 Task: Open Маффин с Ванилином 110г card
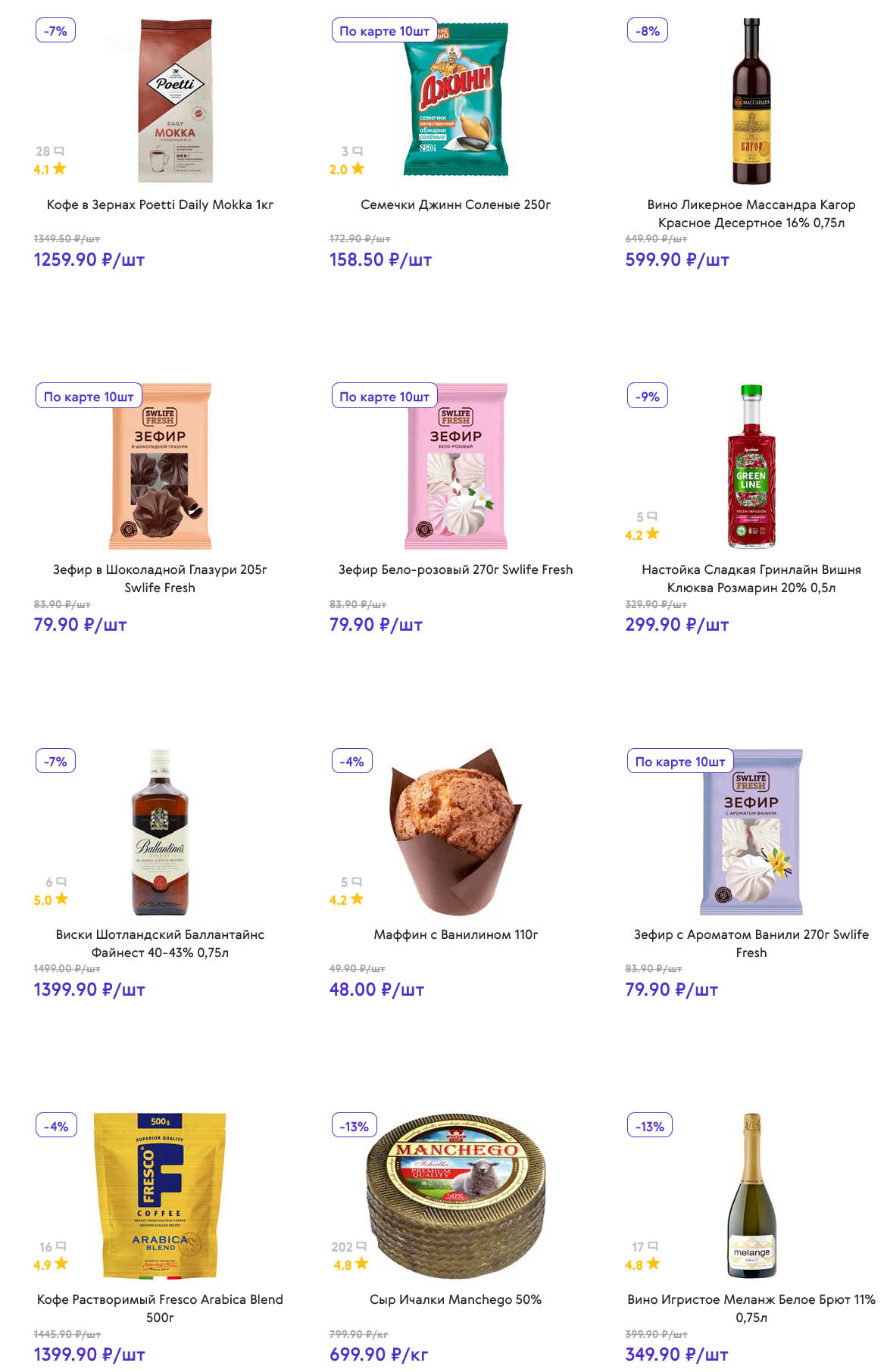pos(455,934)
